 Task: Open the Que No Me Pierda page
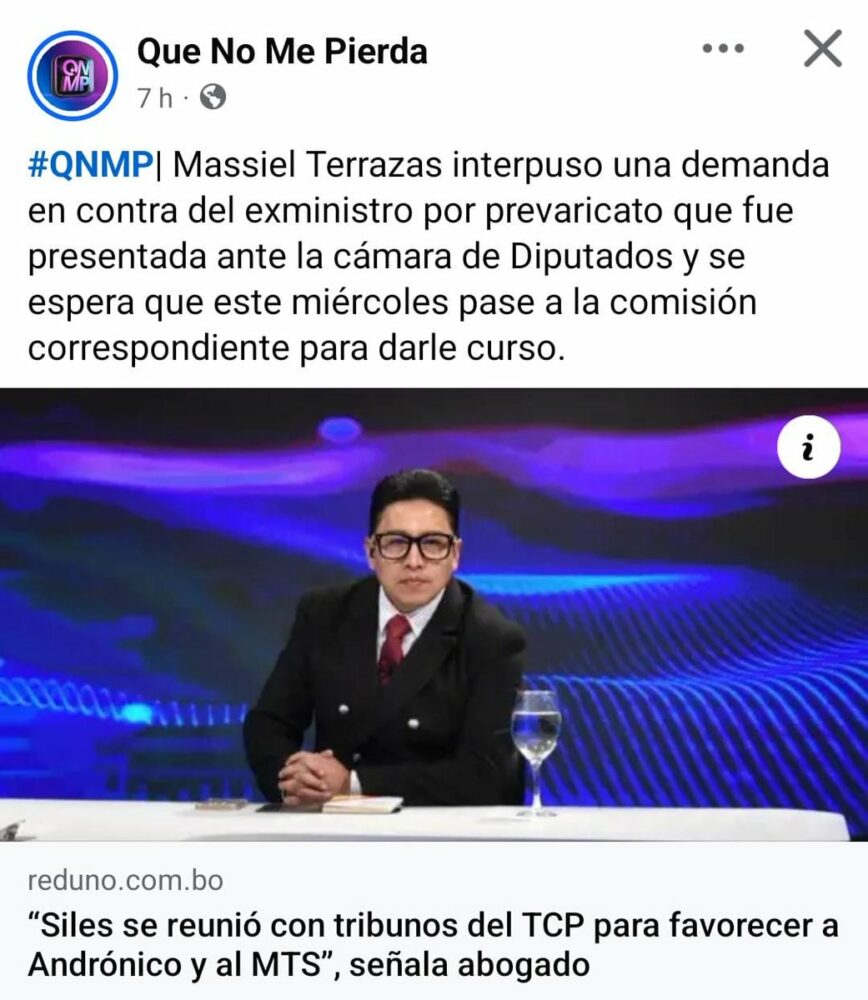coord(282,50)
